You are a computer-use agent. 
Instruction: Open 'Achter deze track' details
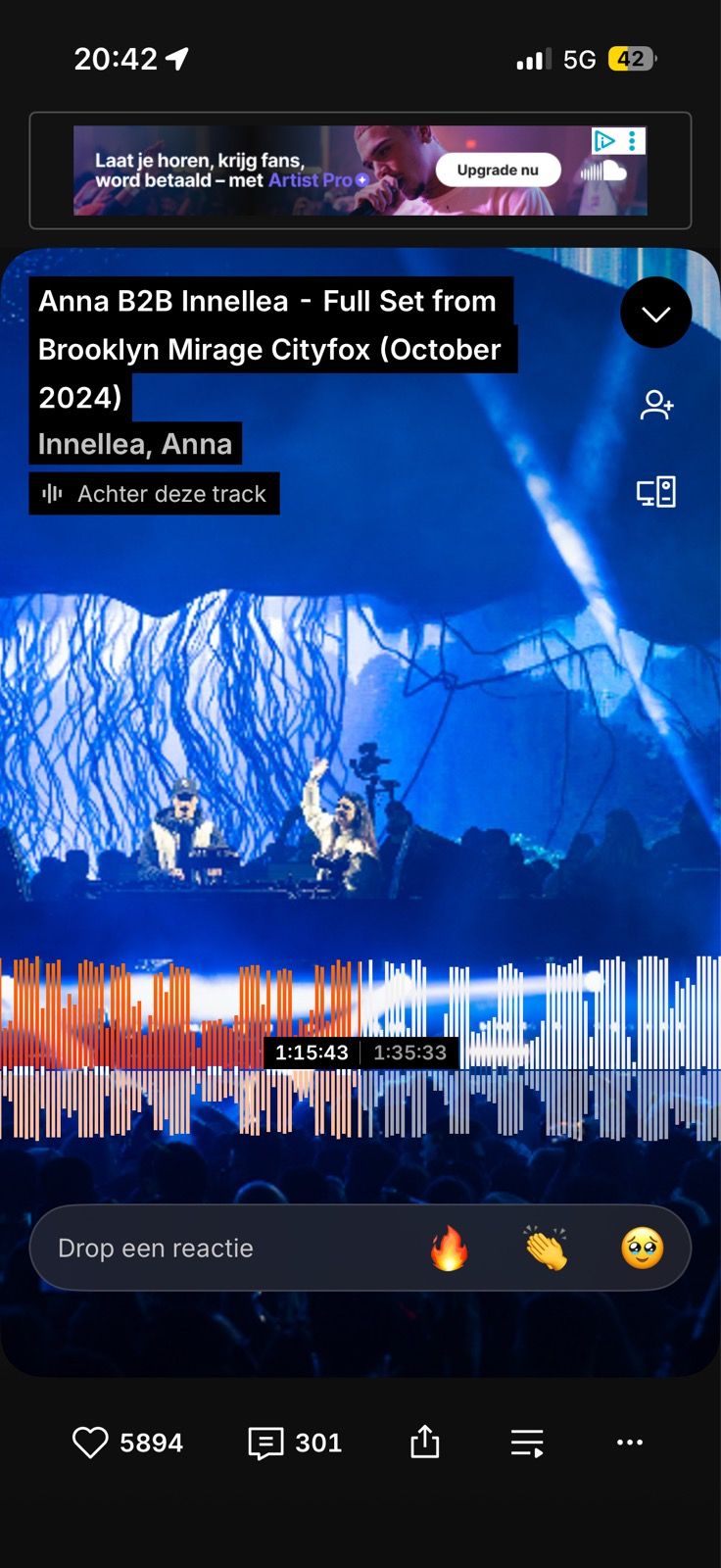coord(155,494)
